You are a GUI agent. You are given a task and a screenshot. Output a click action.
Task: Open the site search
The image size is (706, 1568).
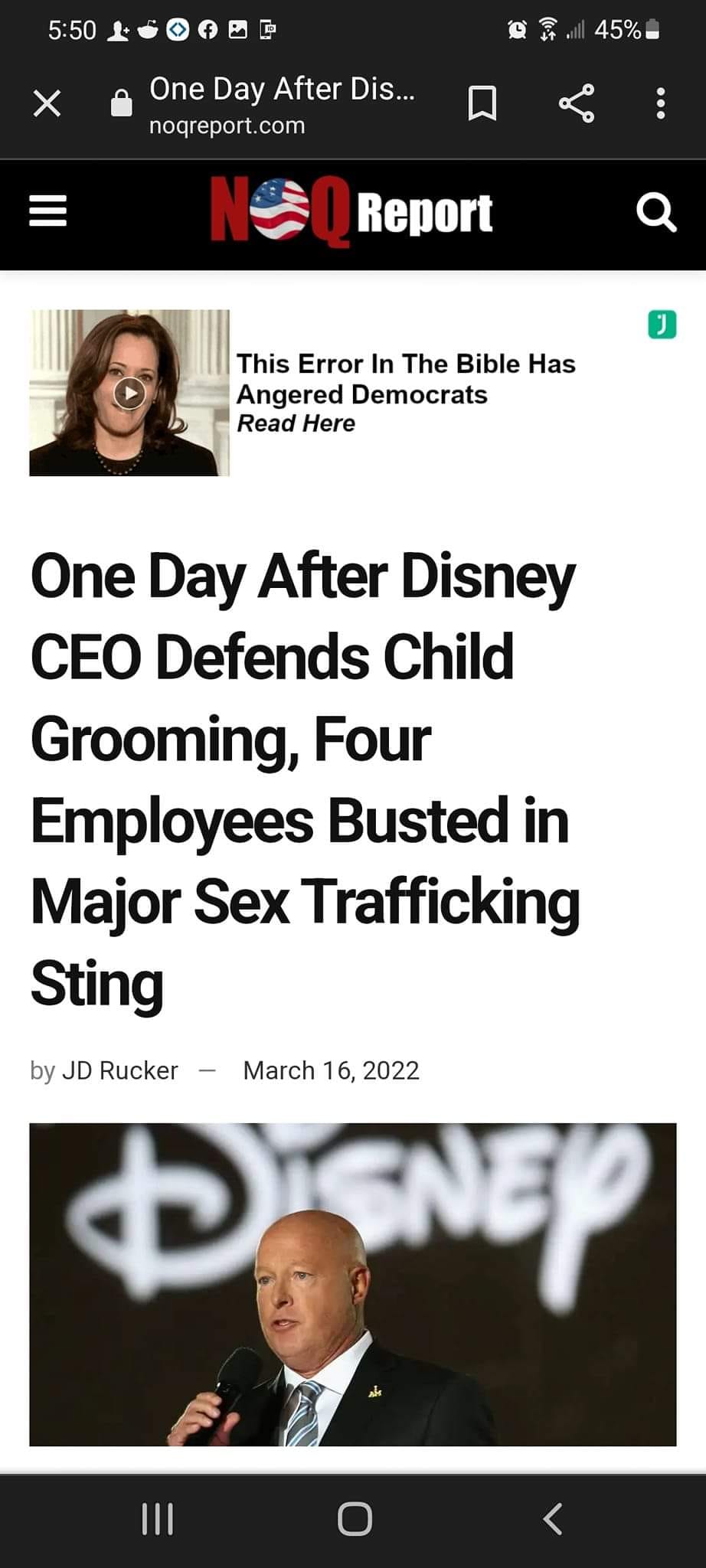pyautogui.click(x=656, y=212)
